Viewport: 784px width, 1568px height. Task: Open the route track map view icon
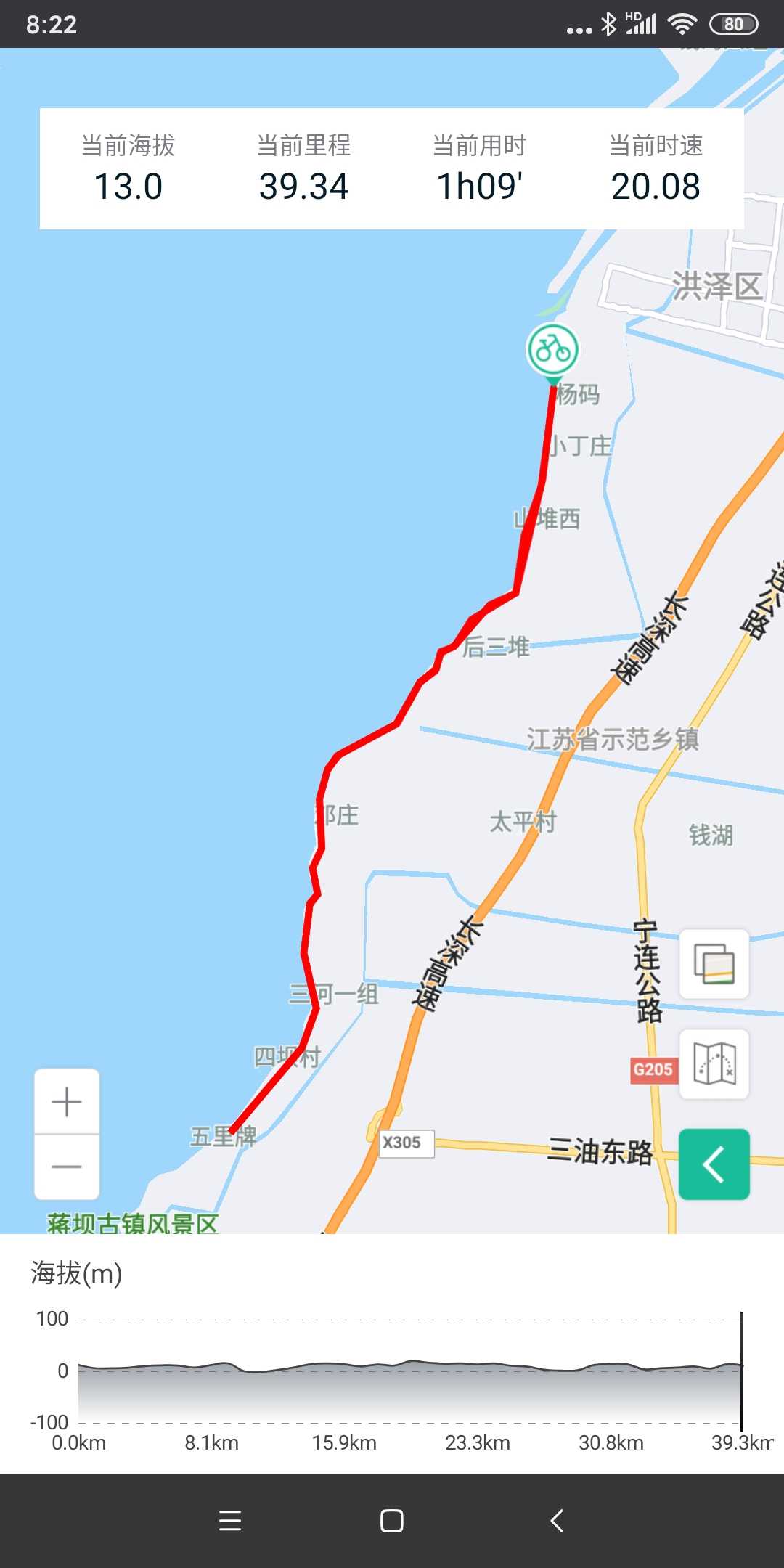point(714,1063)
